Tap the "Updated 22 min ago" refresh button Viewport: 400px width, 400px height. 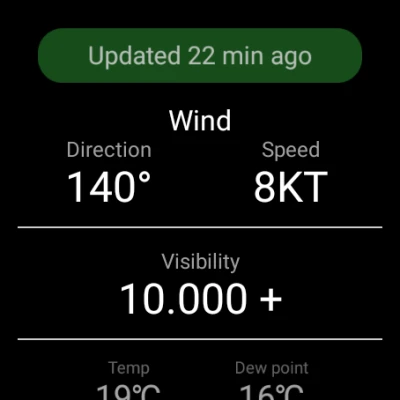200,55
